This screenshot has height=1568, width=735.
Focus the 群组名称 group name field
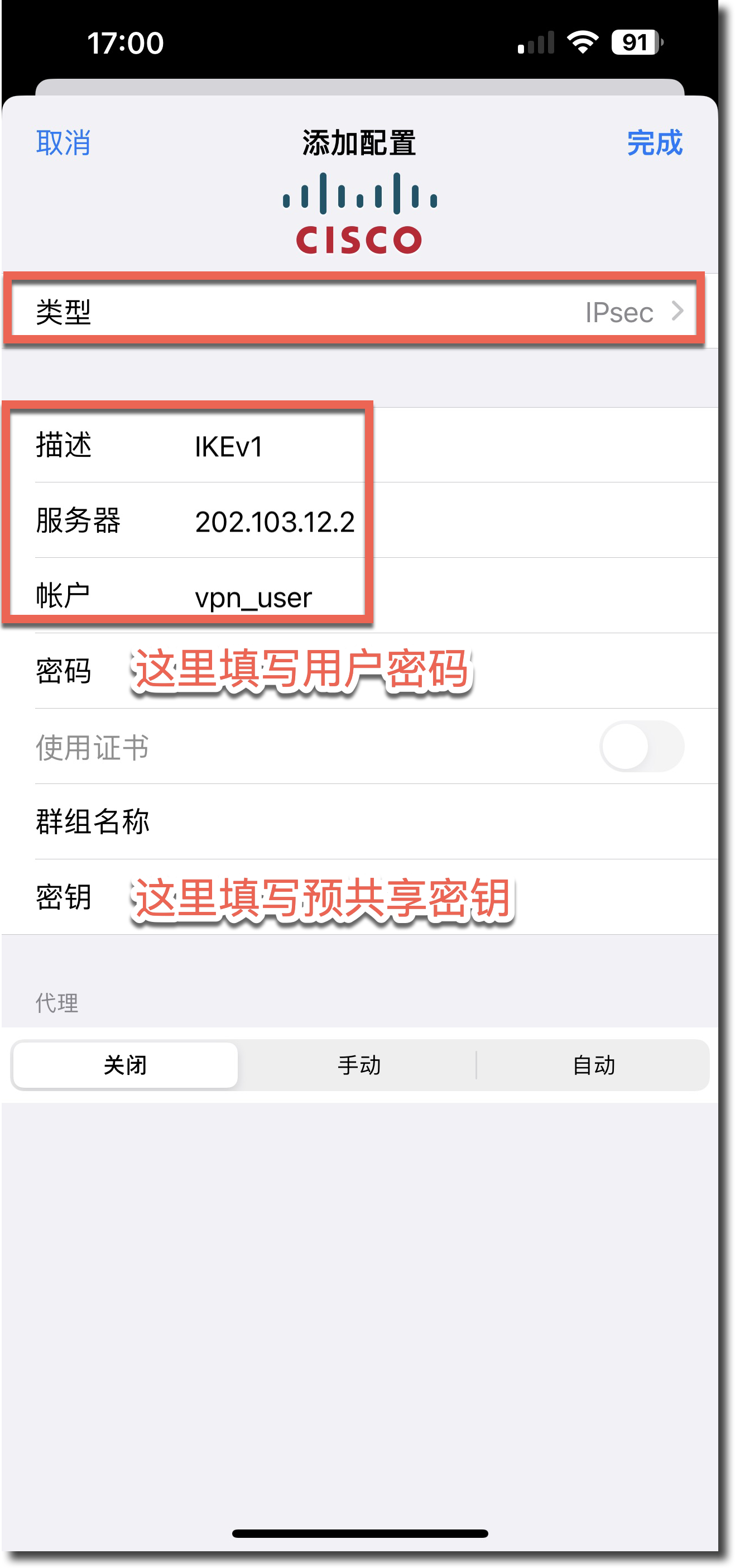point(426,822)
